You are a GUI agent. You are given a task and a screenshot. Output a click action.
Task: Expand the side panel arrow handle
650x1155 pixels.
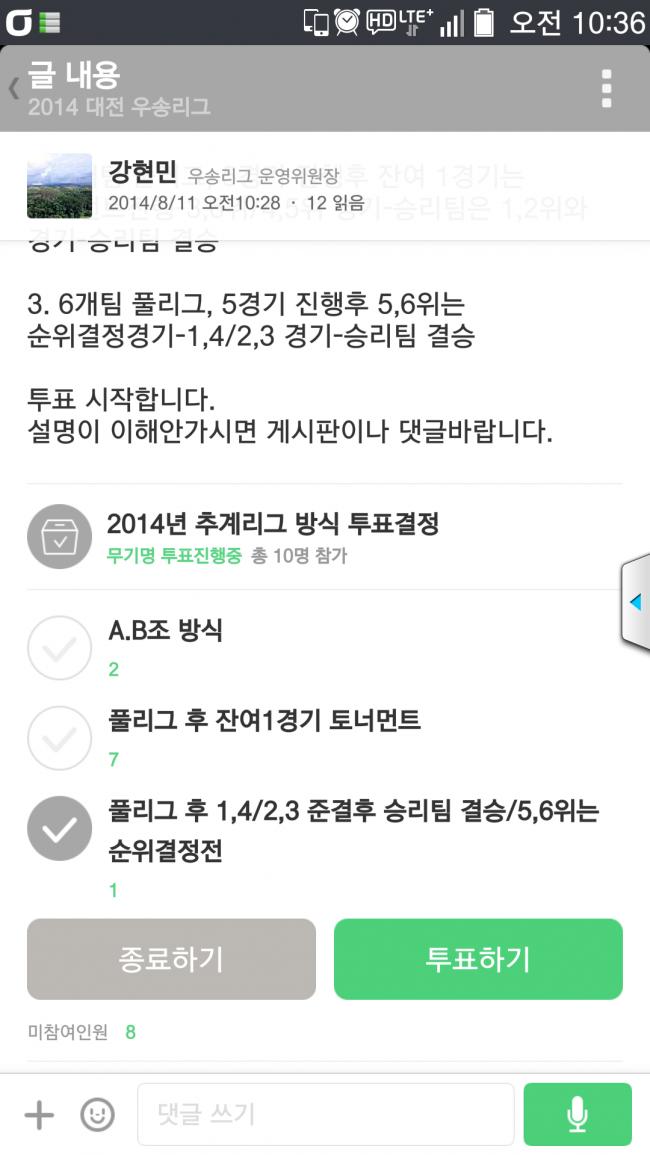coord(635,603)
